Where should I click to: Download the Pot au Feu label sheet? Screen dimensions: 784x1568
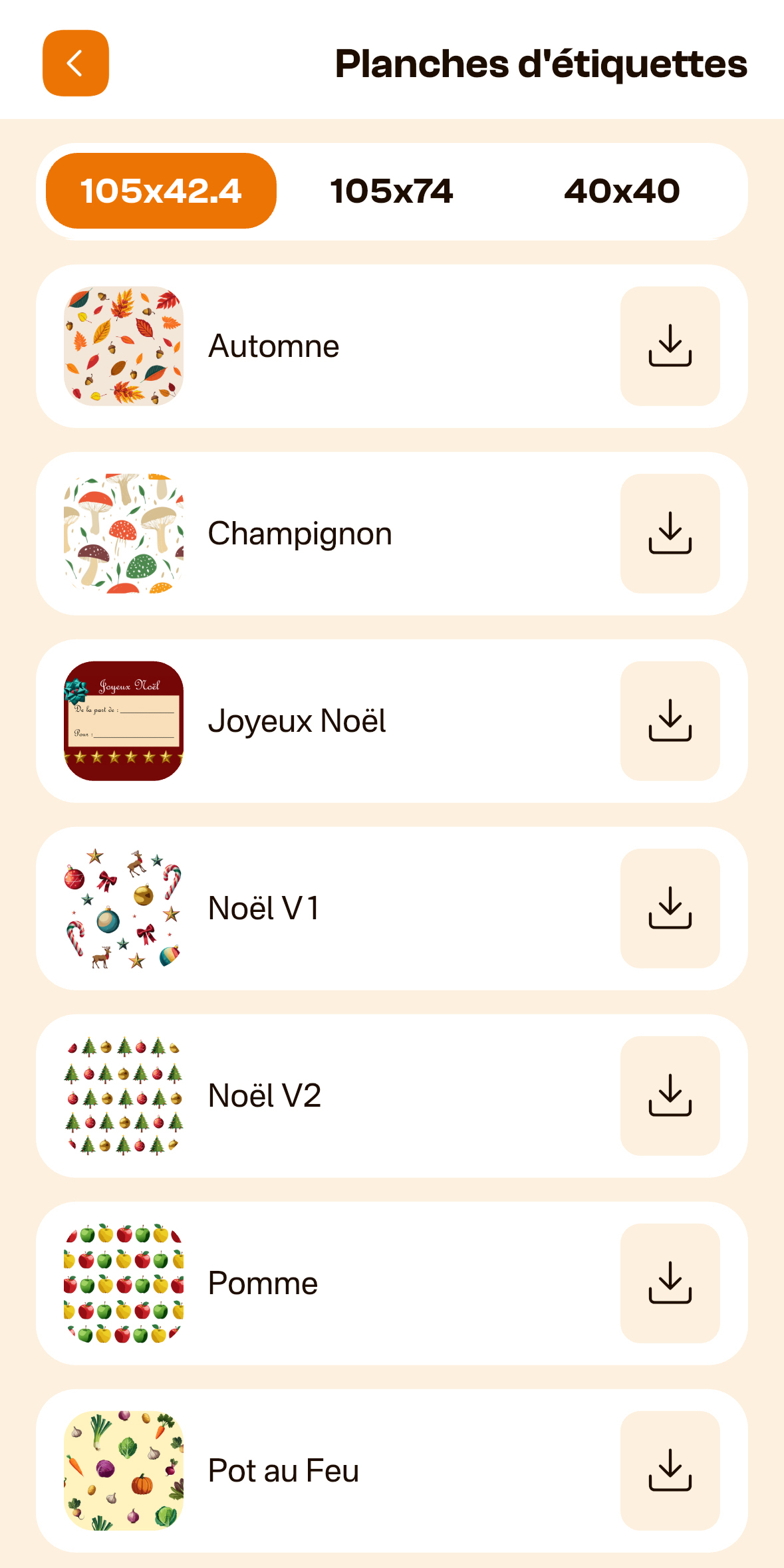(x=670, y=1470)
